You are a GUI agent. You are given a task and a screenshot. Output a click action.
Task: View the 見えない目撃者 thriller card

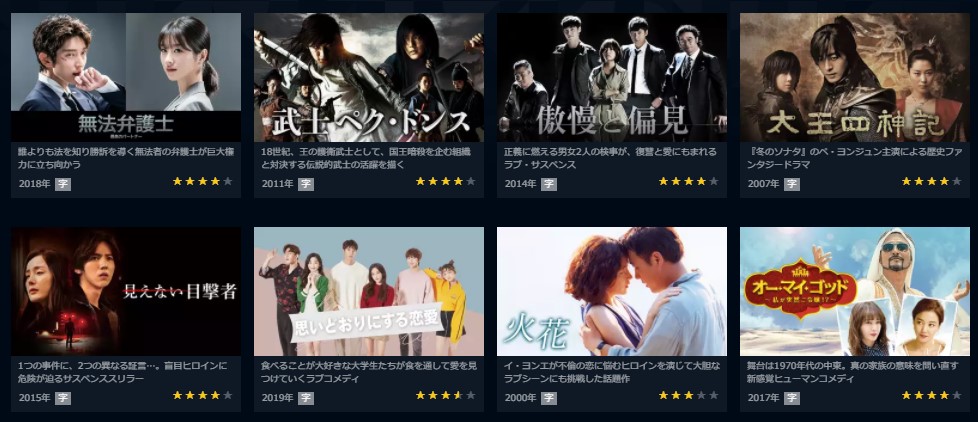[126, 292]
